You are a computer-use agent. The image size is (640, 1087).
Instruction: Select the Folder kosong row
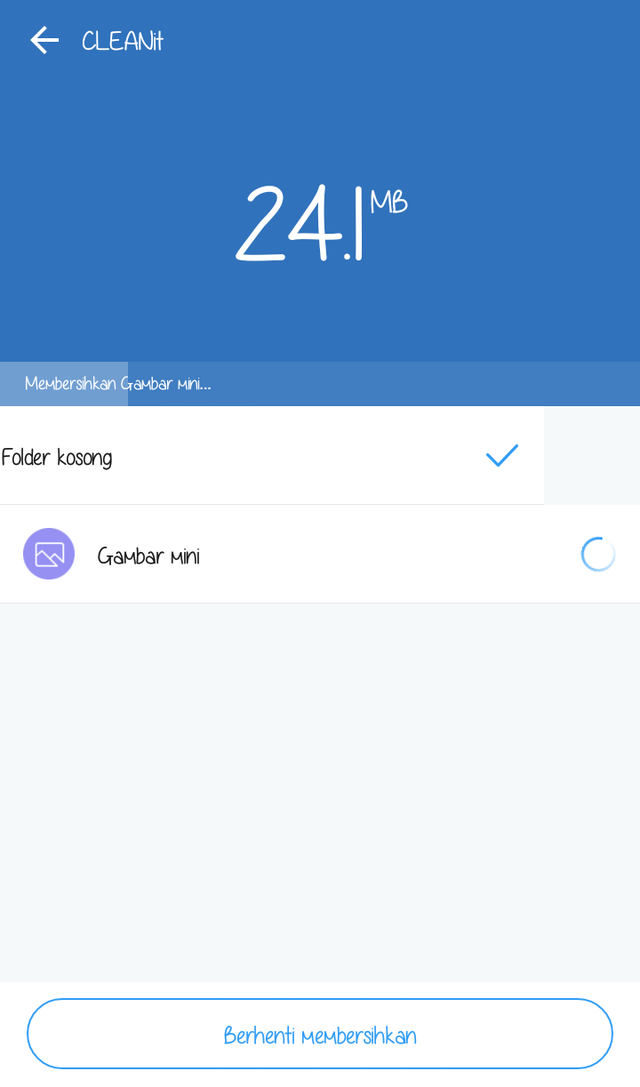(272, 456)
